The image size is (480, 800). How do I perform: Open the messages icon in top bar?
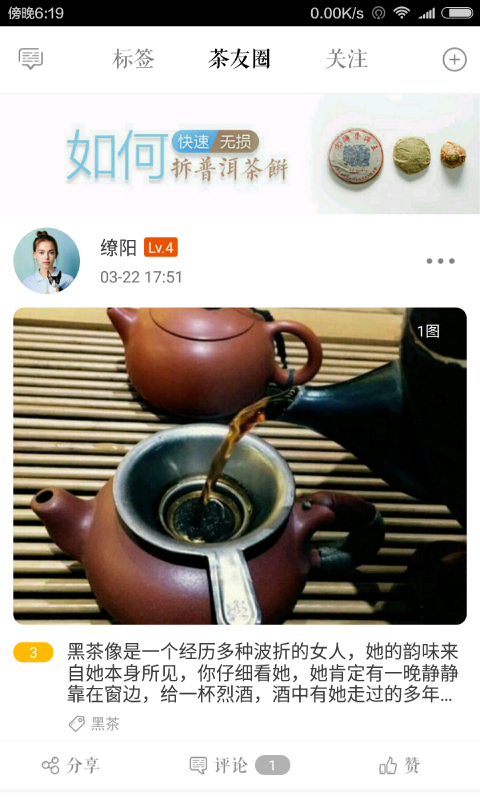pyautogui.click(x=31, y=59)
